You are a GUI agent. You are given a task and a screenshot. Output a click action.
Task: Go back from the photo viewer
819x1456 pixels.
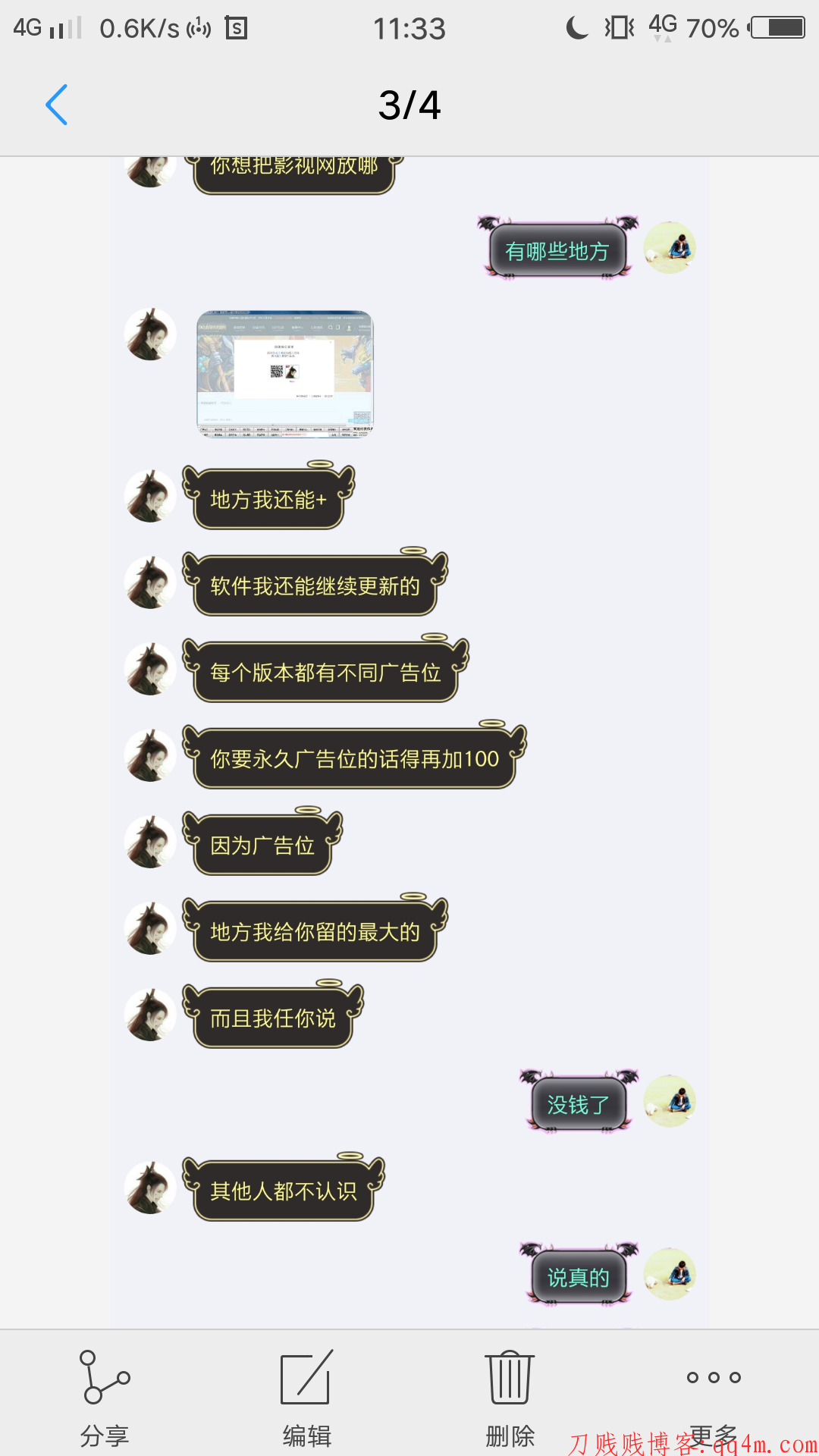(x=57, y=105)
